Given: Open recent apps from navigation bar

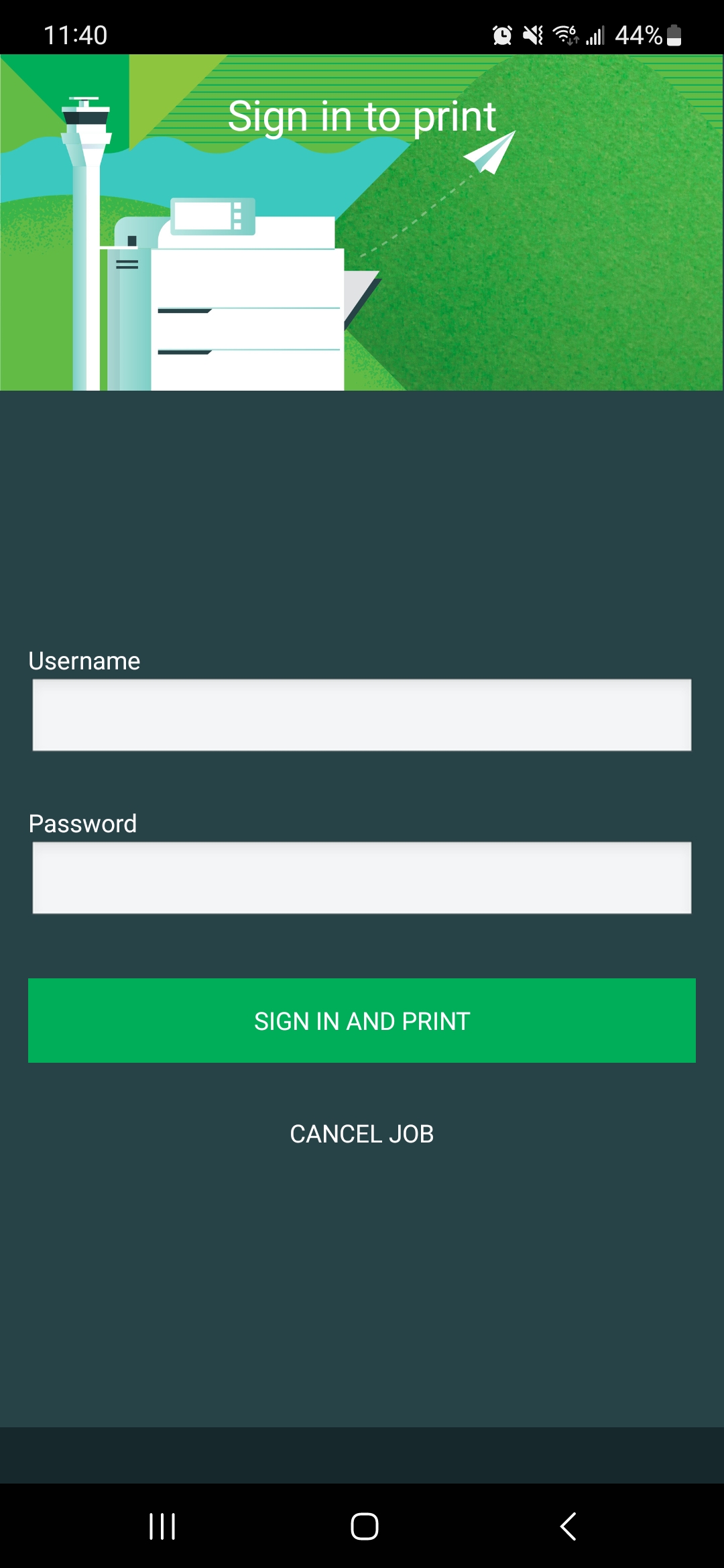Looking at the screenshot, I should pyautogui.click(x=162, y=1526).
